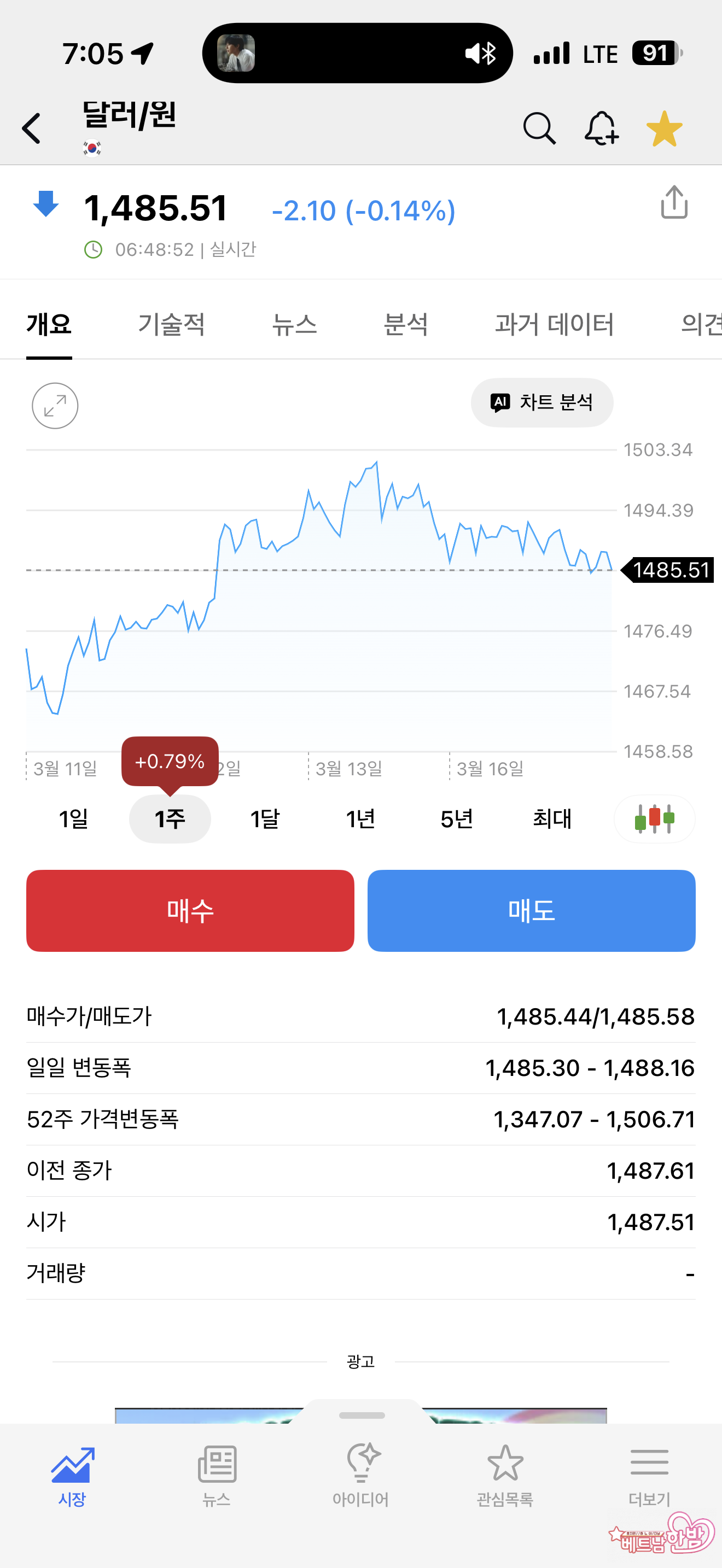Open the 뉴스 top tab
This screenshot has width=722, height=1568.
pyautogui.click(x=294, y=324)
